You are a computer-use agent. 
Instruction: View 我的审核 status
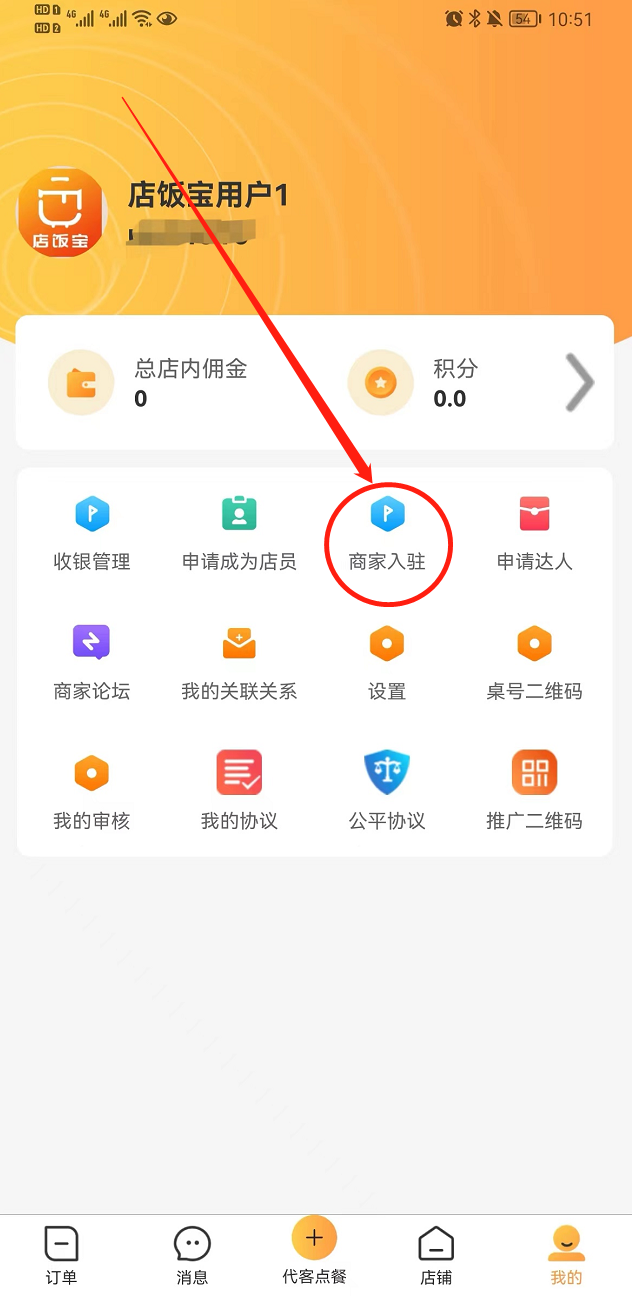[92, 792]
